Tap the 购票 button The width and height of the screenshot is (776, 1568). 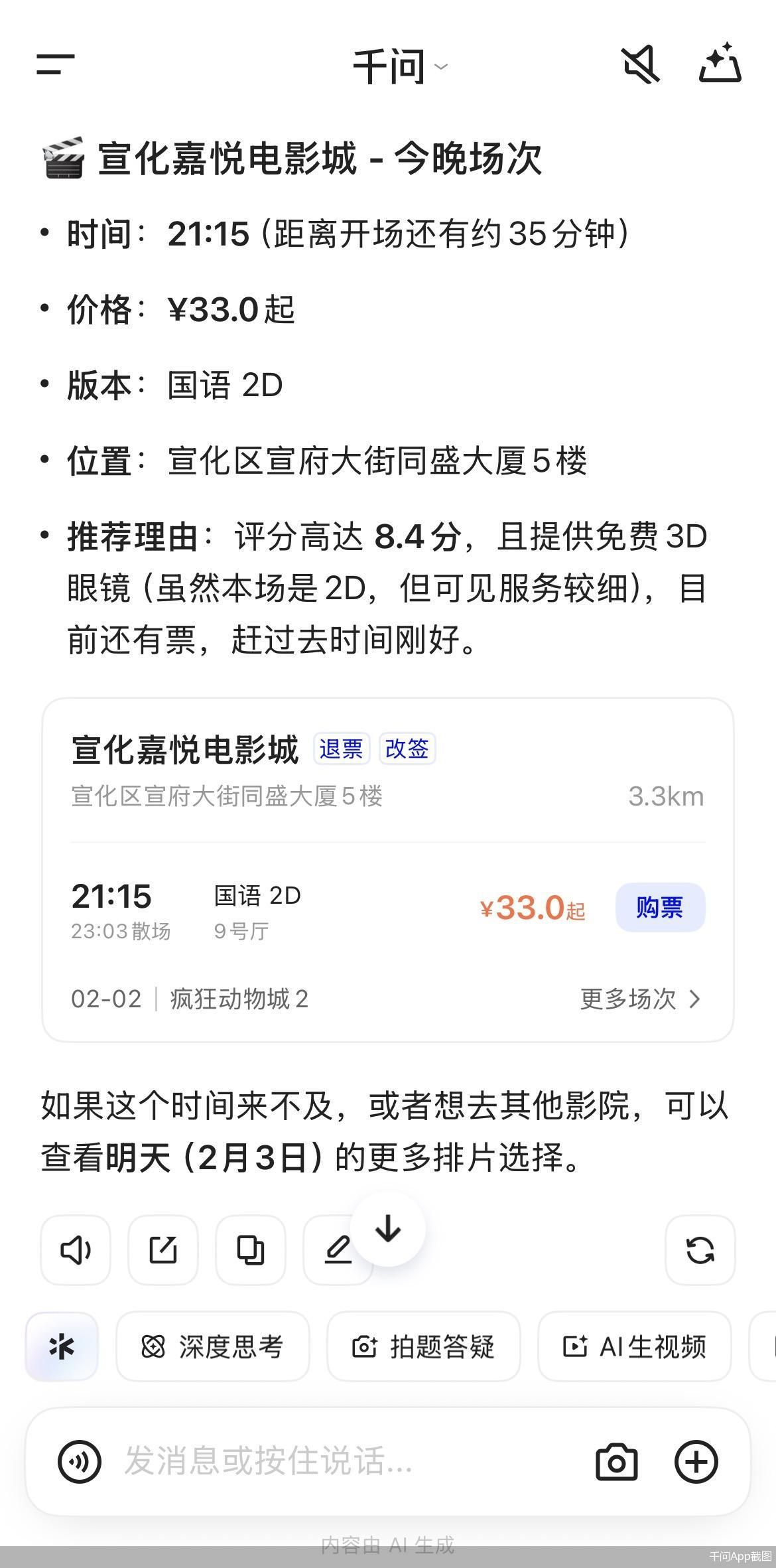(659, 907)
